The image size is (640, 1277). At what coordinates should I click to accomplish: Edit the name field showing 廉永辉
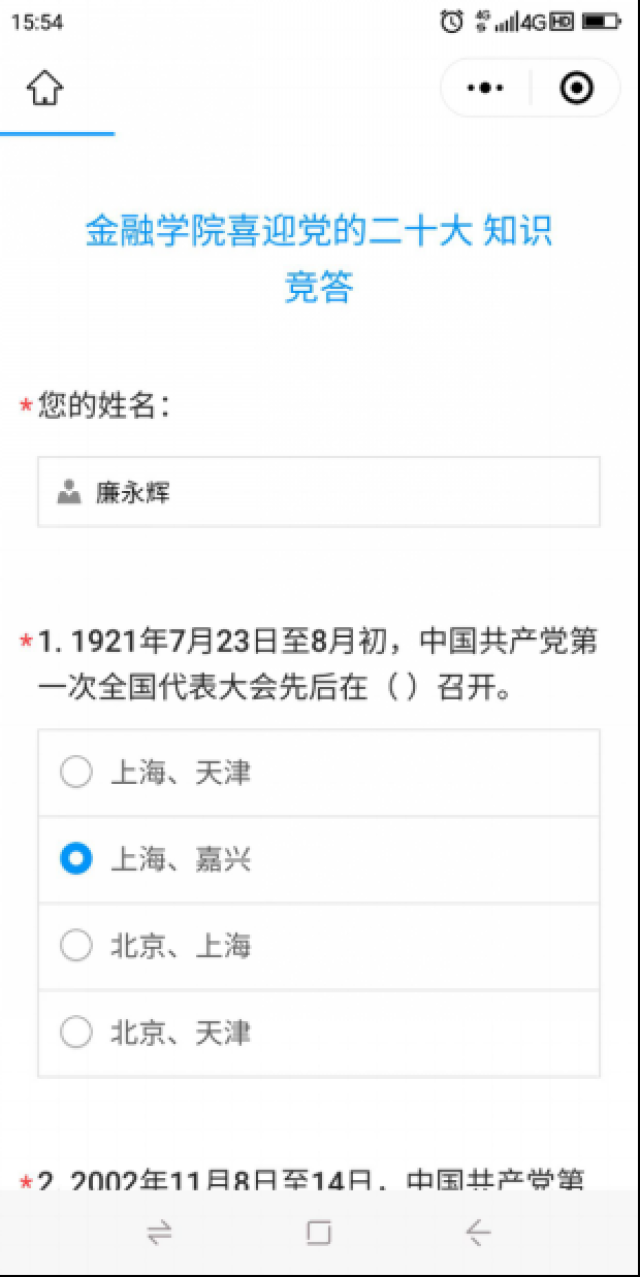point(319,492)
